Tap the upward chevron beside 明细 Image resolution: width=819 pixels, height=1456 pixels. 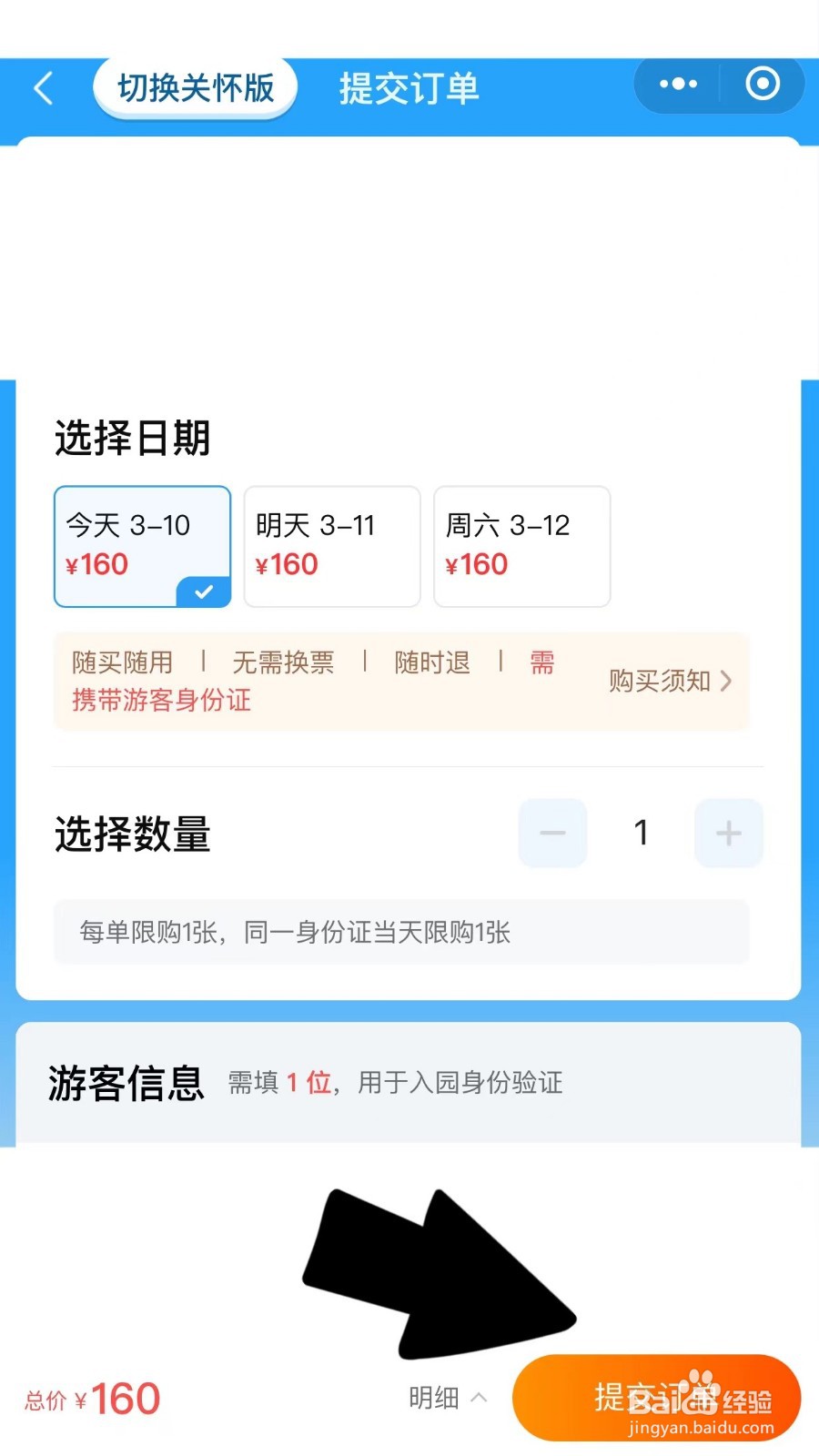coord(480,1398)
